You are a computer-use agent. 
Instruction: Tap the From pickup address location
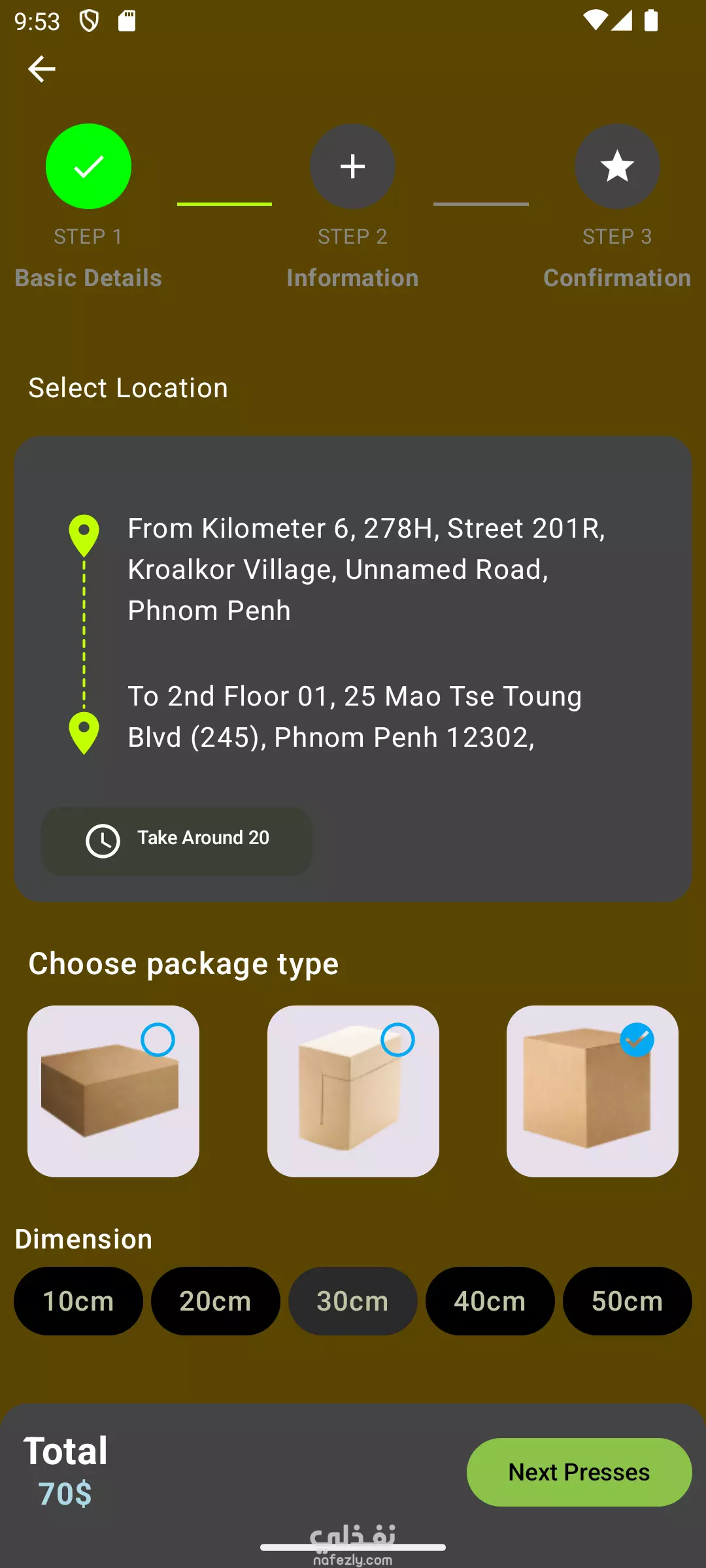pos(366,569)
